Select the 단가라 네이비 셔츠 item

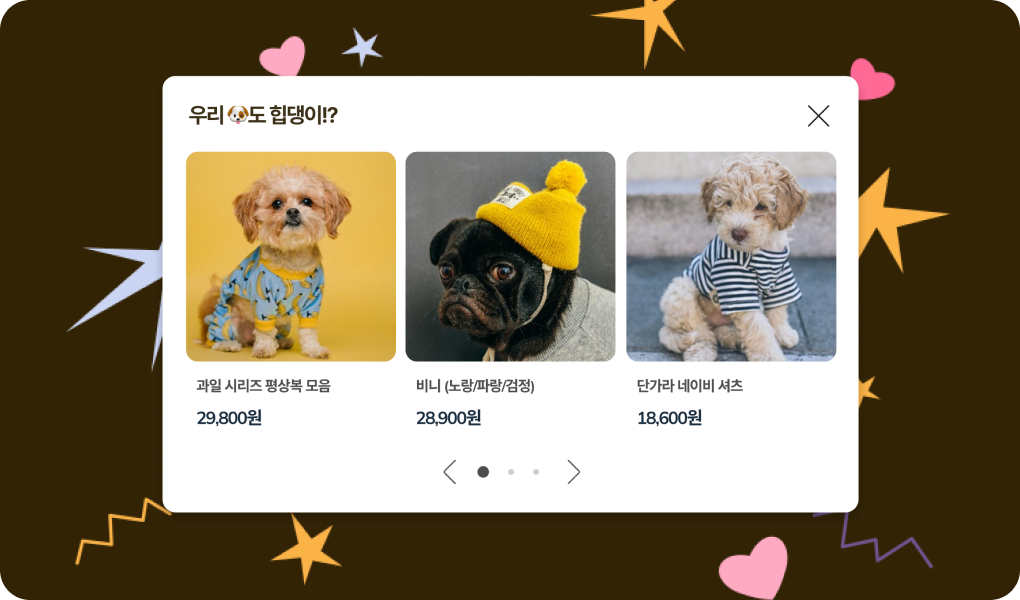pyautogui.click(x=731, y=257)
